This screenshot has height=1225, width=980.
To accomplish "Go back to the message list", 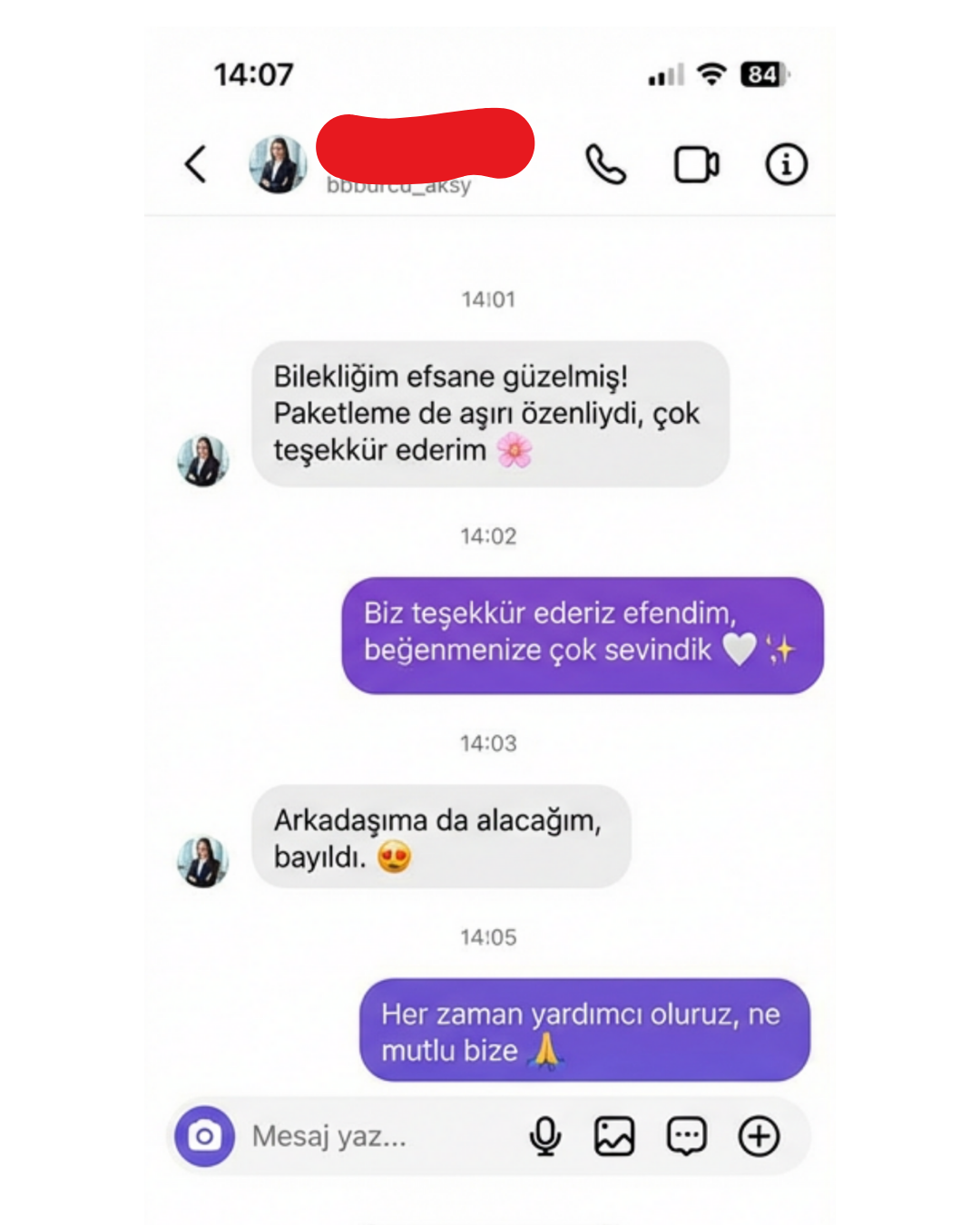I will (x=196, y=164).
